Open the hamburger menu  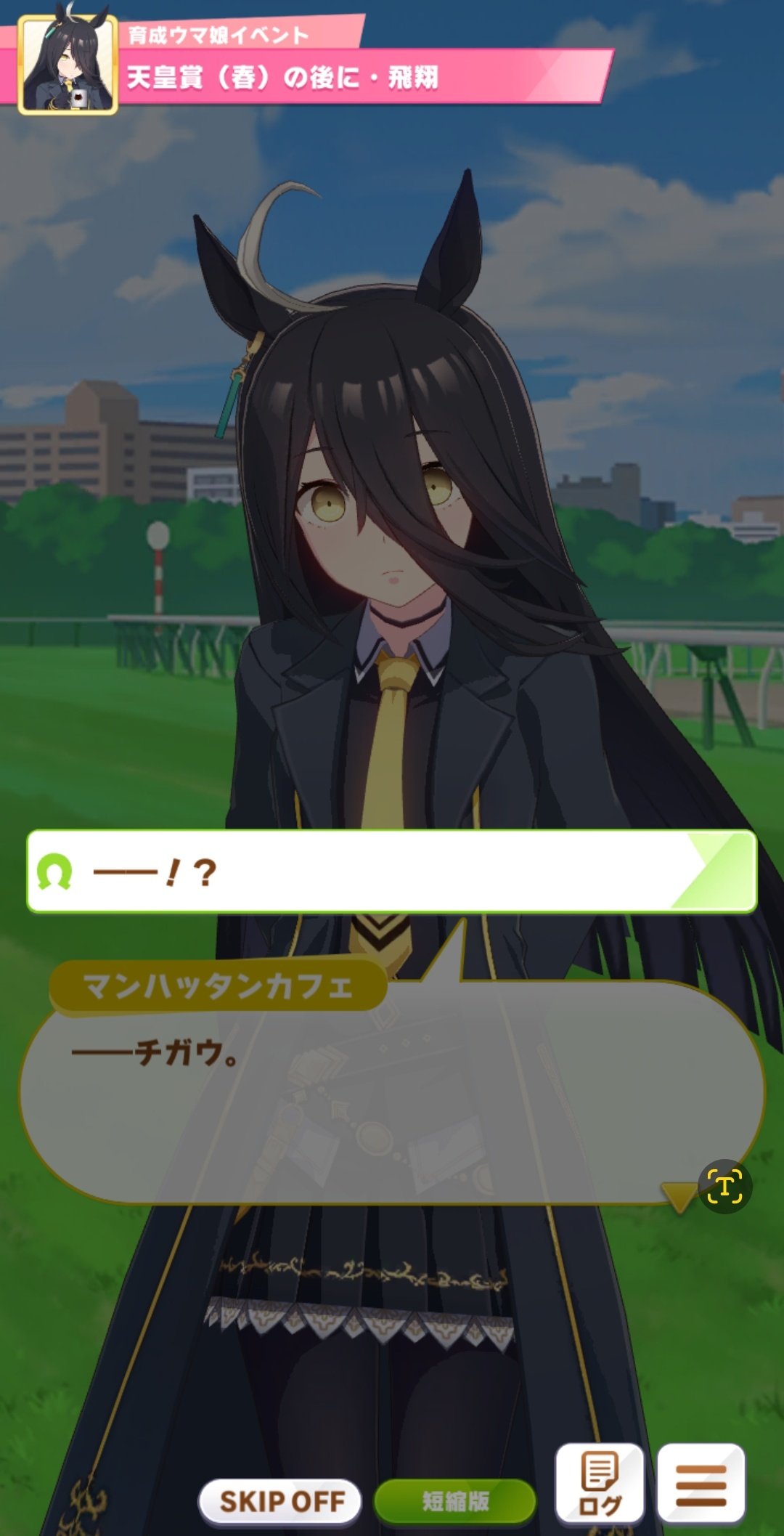coord(701,1484)
